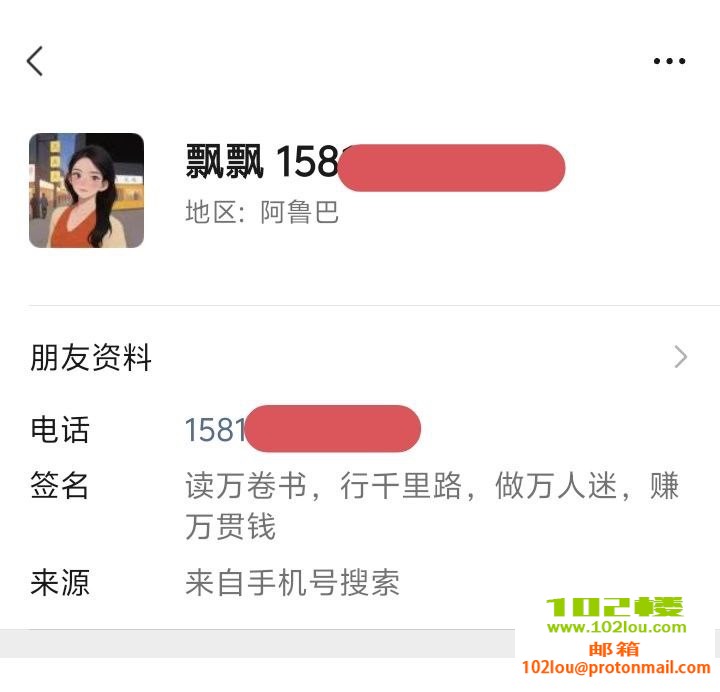View 飘飘's profile avatar

(x=86, y=190)
